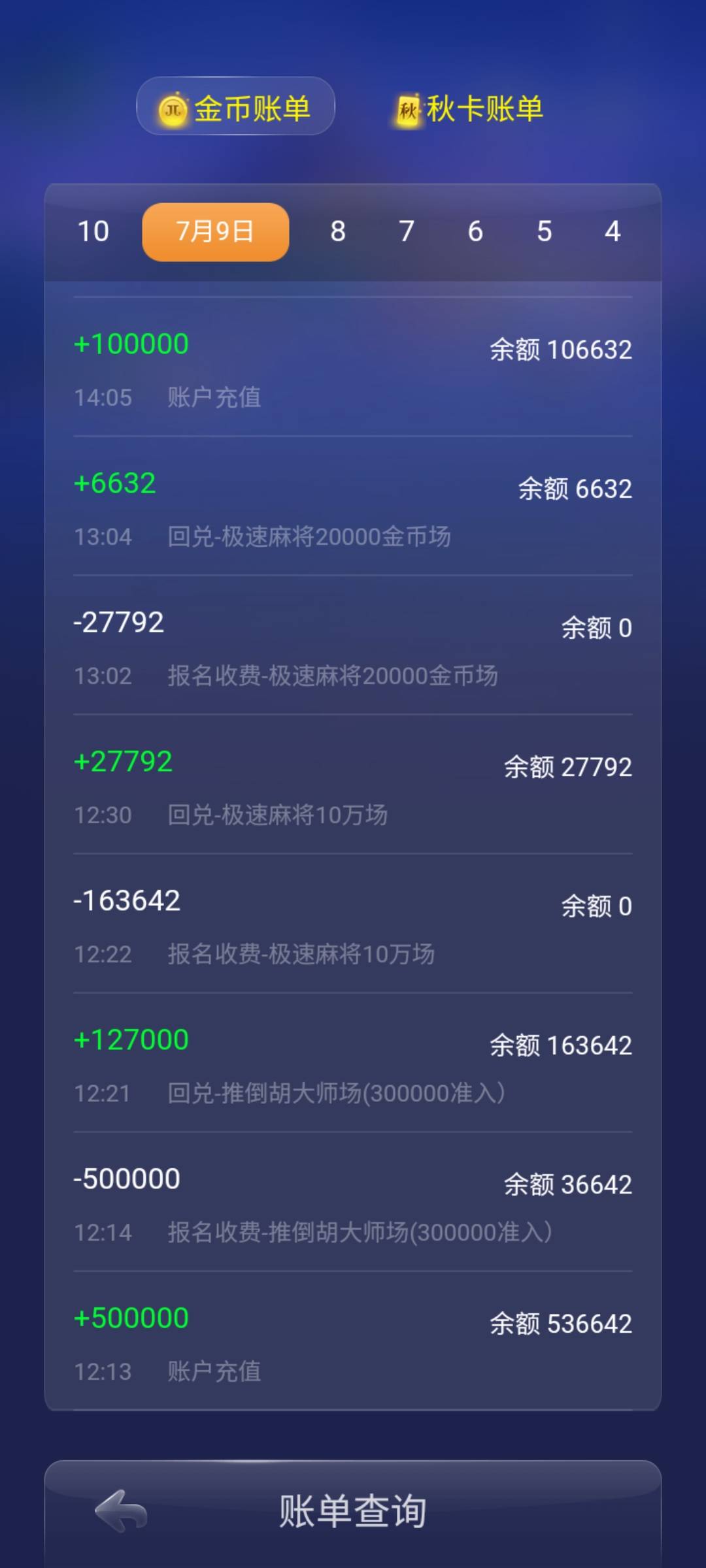This screenshot has width=706, height=1568.
Task: Select date 5 in the date selector
Action: pyautogui.click(x=544, y=231)
